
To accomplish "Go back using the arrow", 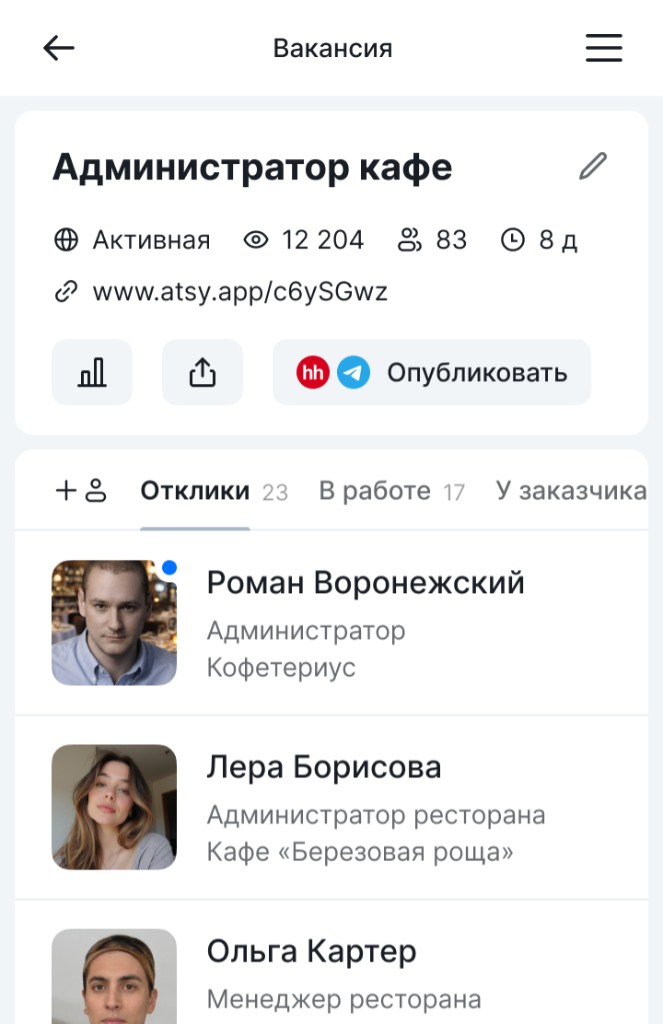I will click(59, 48).
